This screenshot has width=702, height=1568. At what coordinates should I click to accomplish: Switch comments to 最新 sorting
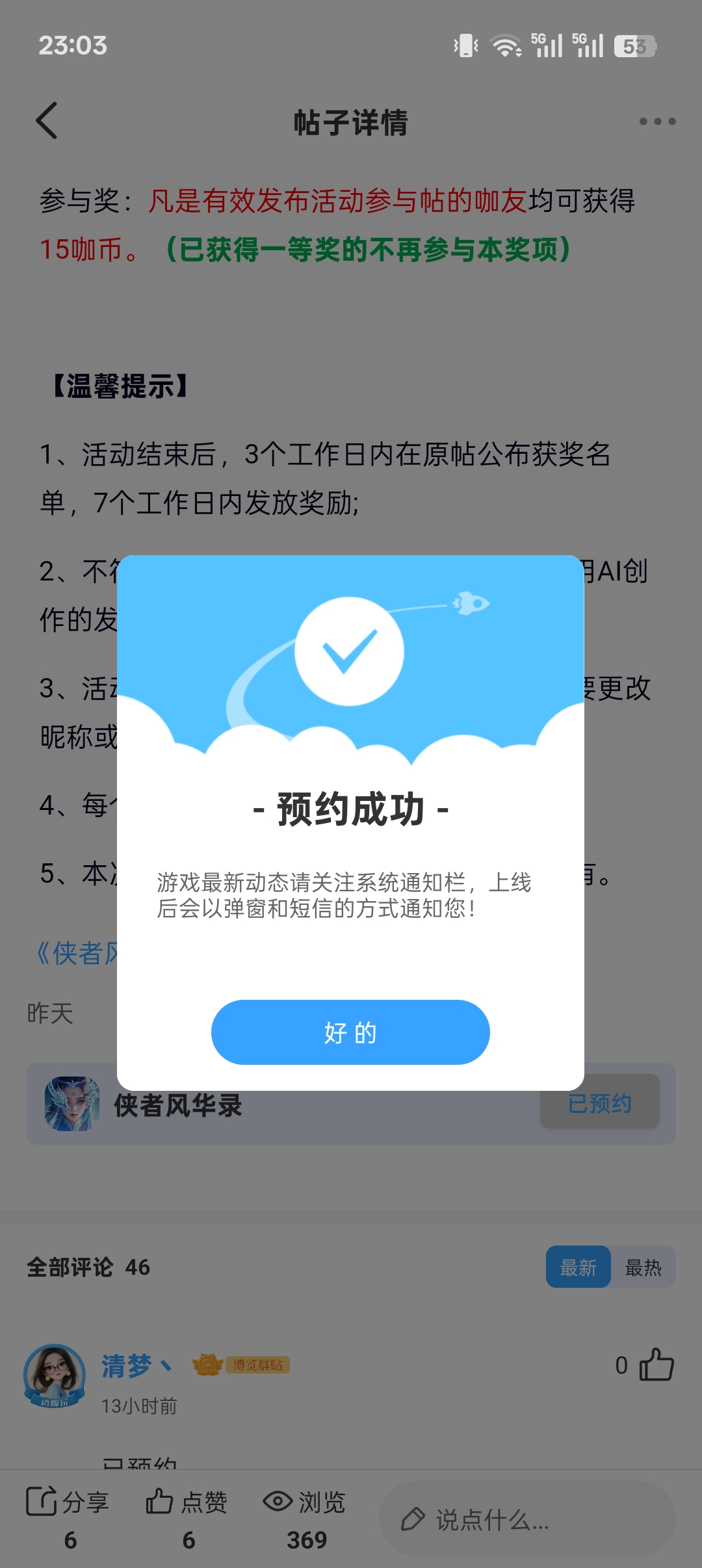578,1267
